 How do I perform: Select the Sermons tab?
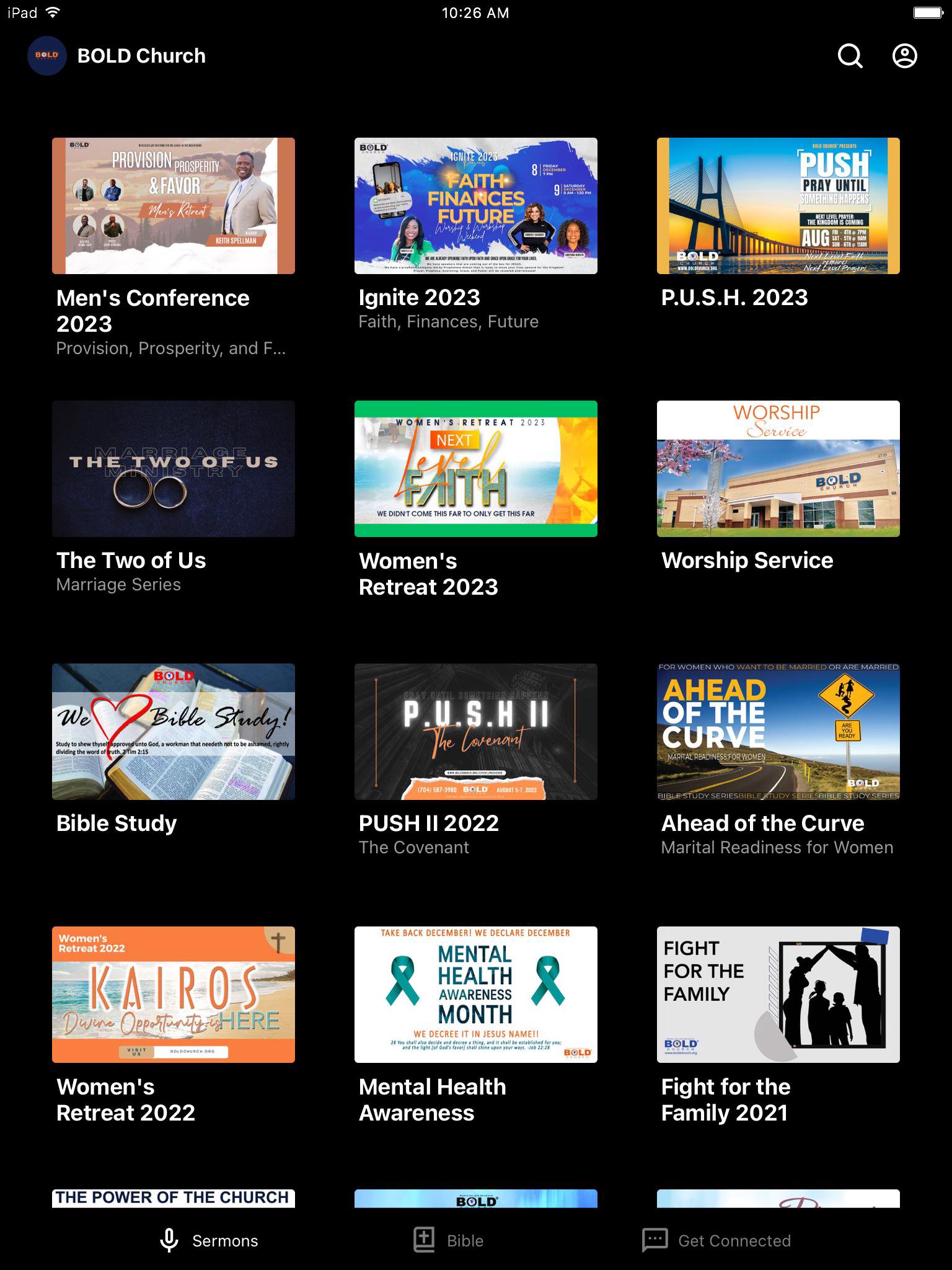(x=209, y=1240)
